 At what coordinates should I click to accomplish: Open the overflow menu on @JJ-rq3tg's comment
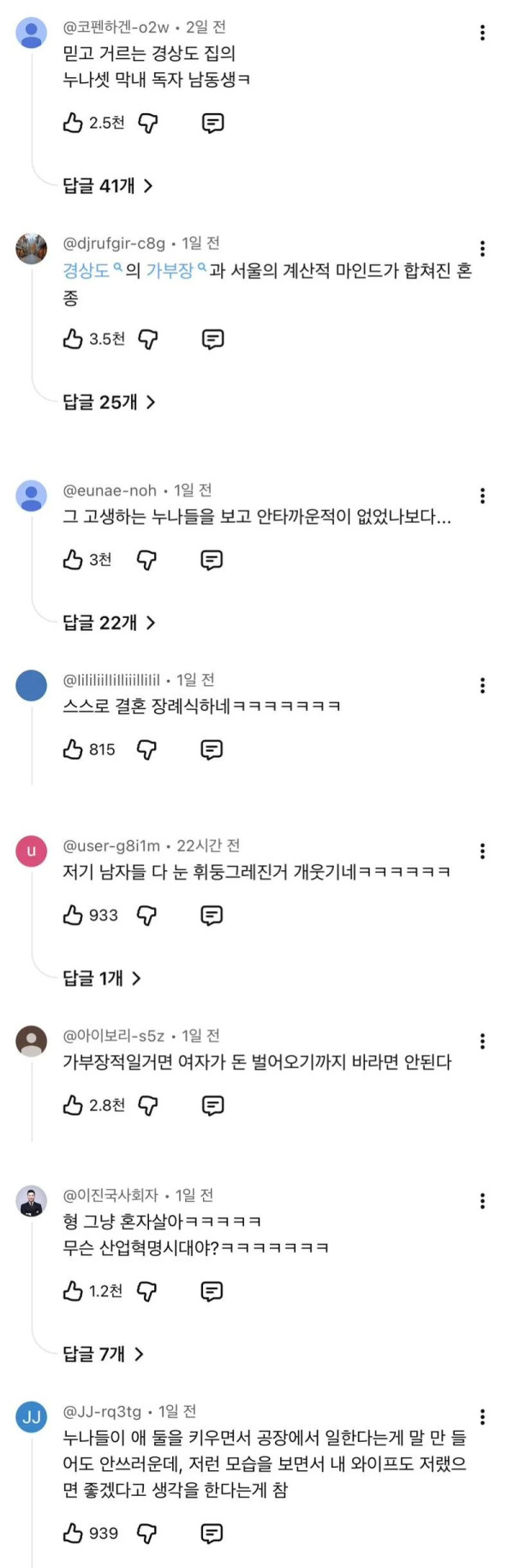482,1417
